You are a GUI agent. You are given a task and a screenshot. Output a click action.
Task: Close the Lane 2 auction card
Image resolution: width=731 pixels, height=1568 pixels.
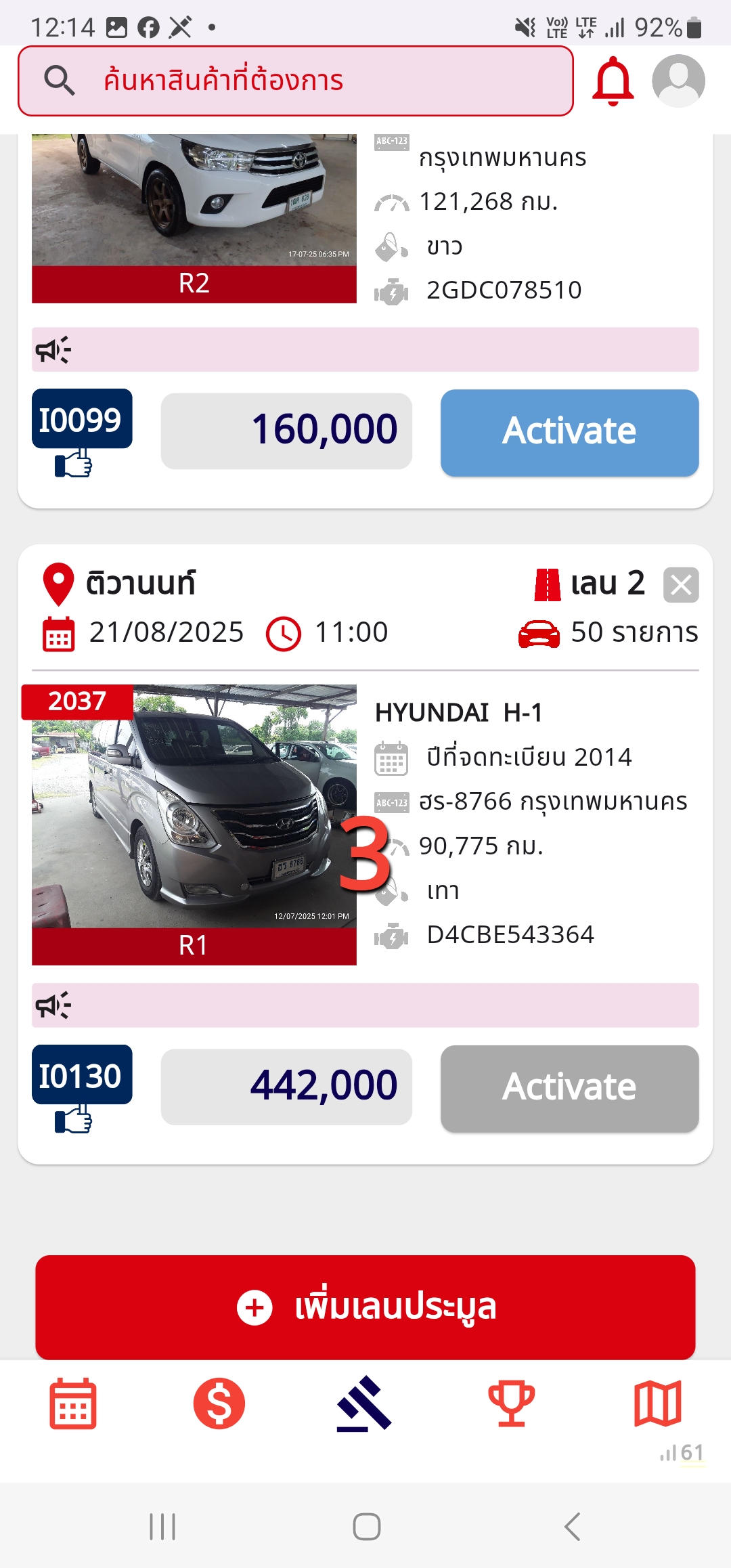click(x=681, y=585)
